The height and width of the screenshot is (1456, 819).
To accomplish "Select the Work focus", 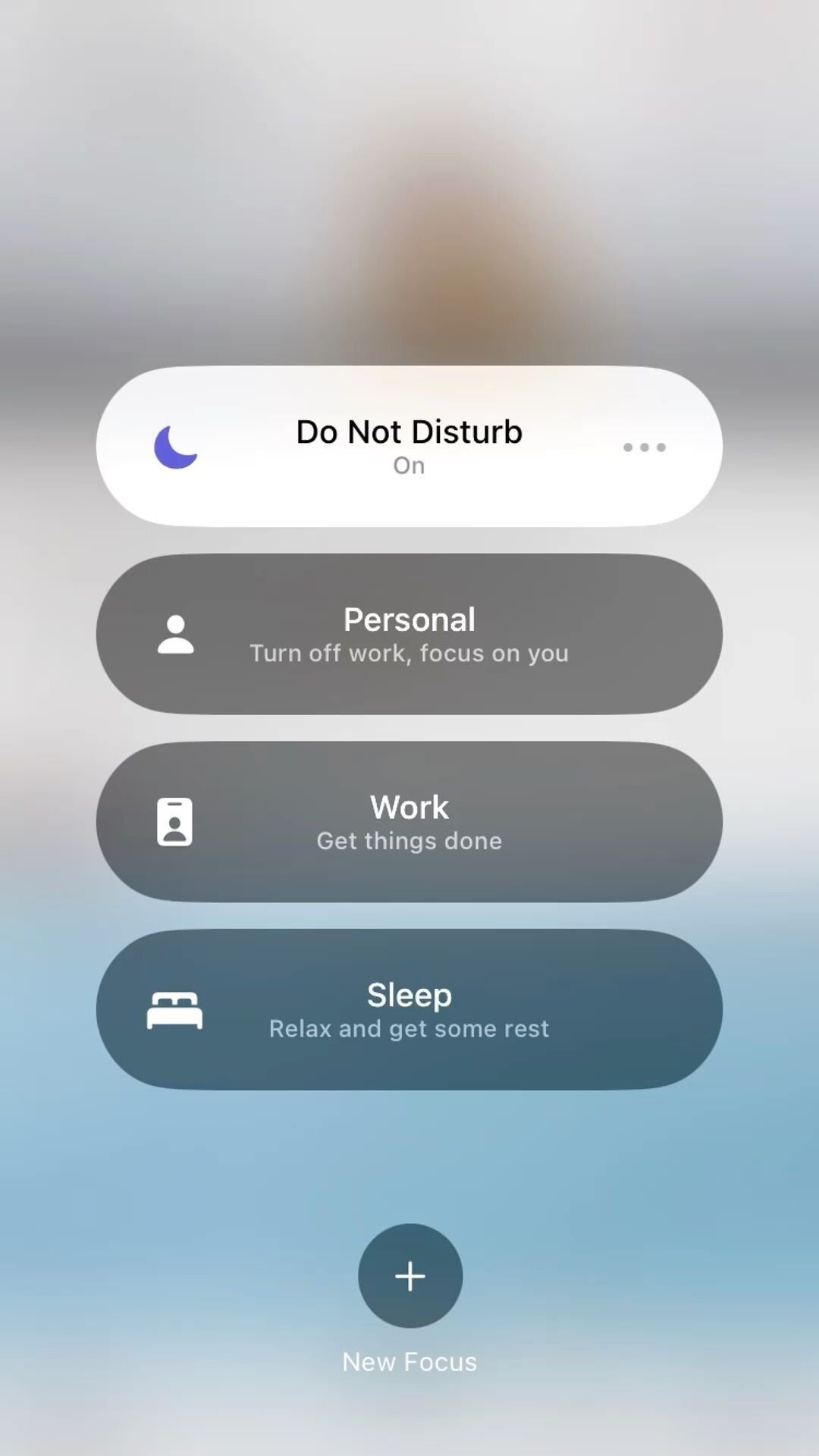I will tap(409, 822).
